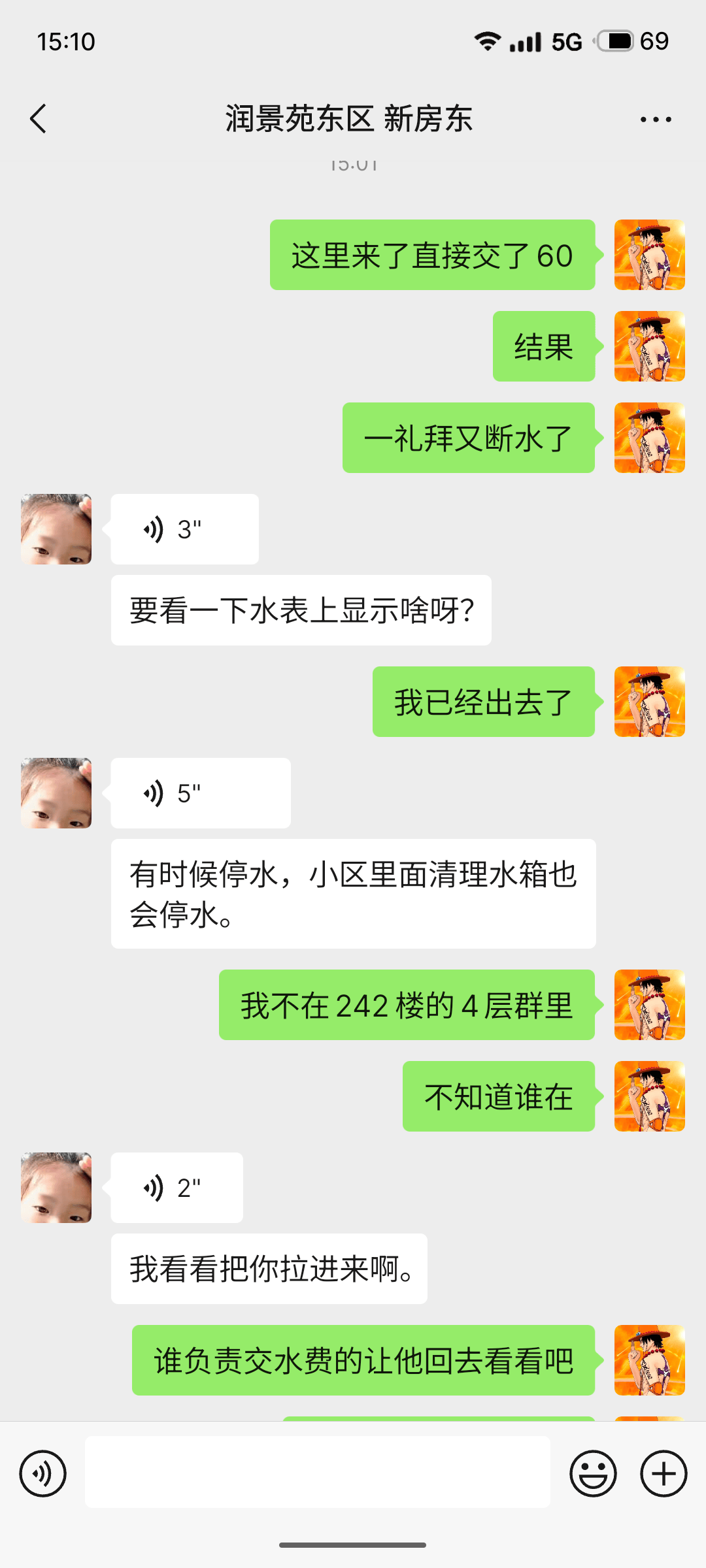The image size is (706, 1568).
Task: Play the 5-second voice message
Action: point(200,793)
